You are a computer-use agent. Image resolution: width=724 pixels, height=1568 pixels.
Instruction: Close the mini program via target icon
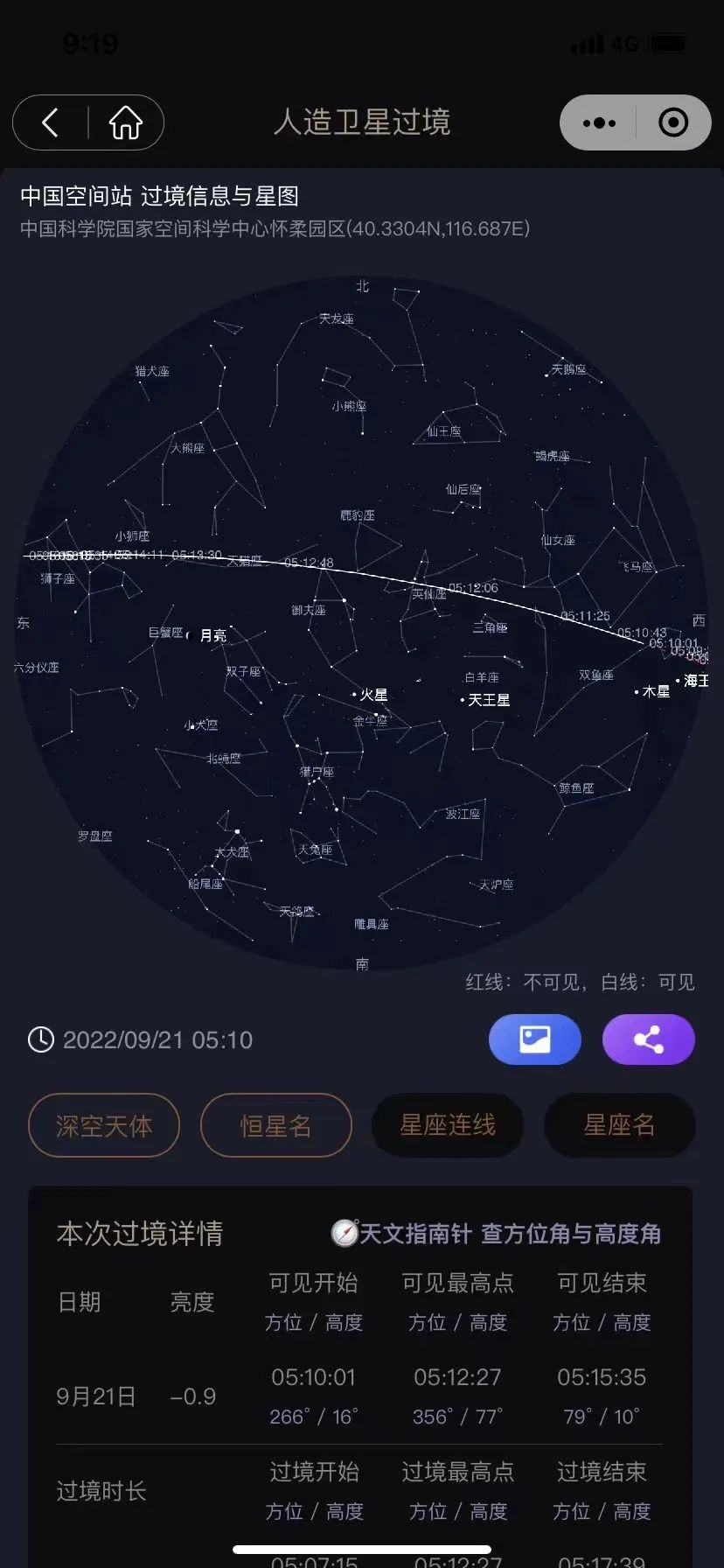[x=672, y=122]
